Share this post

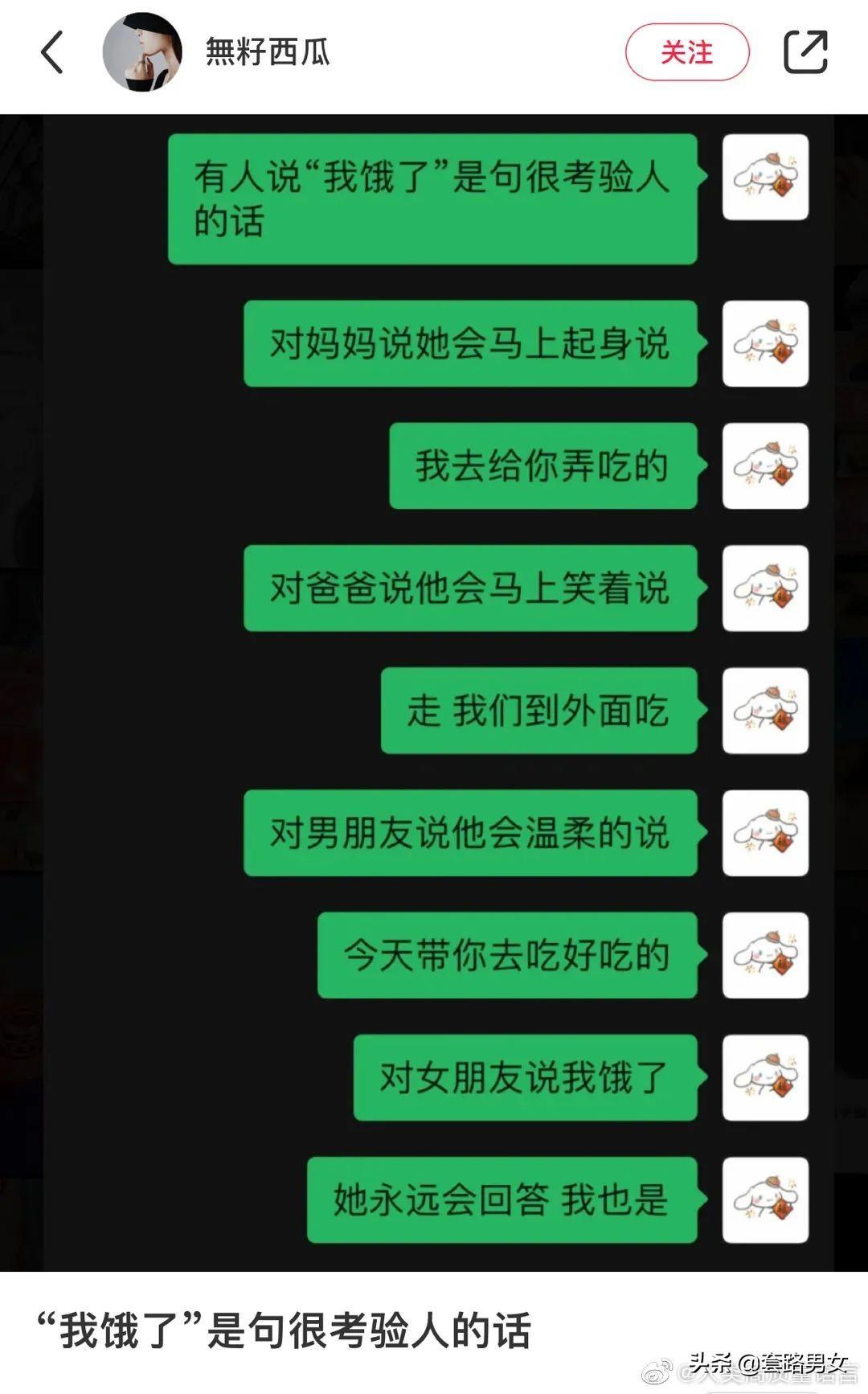coord(805,53)
